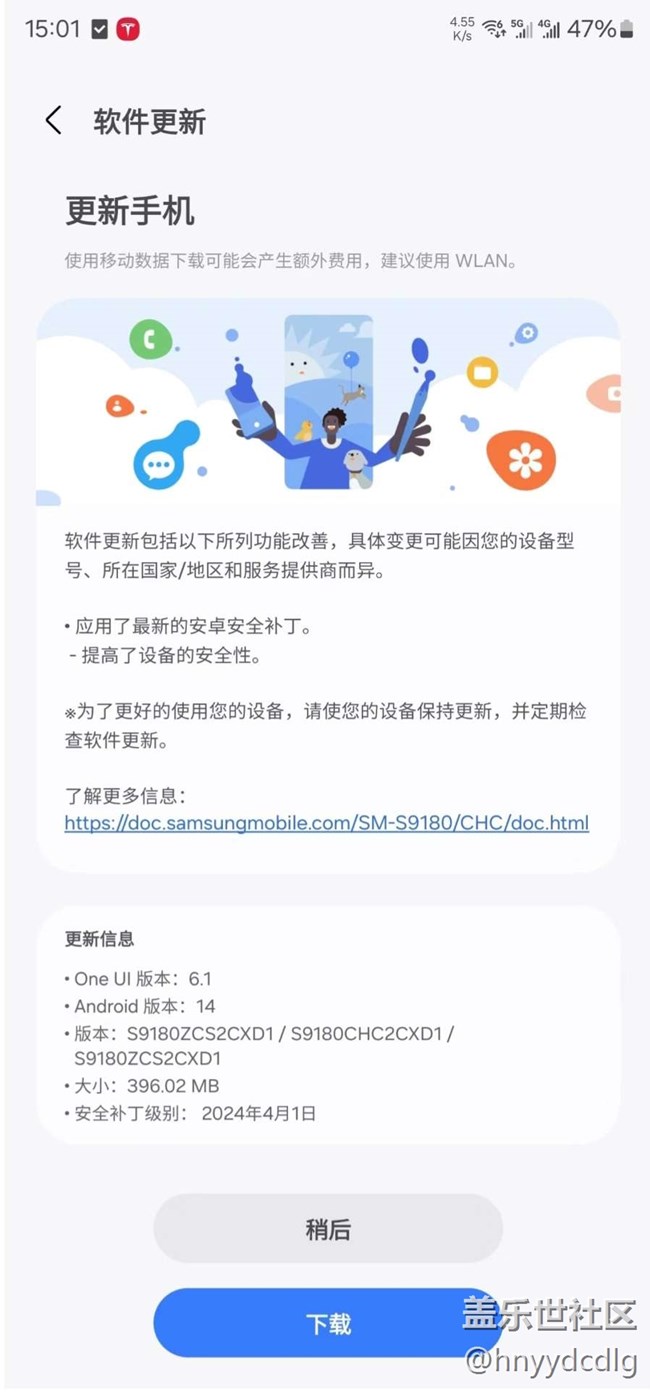Tap 下载 to download the update
The image size is (650, 1398).
pyautogui.click(x=328, y=1323)
